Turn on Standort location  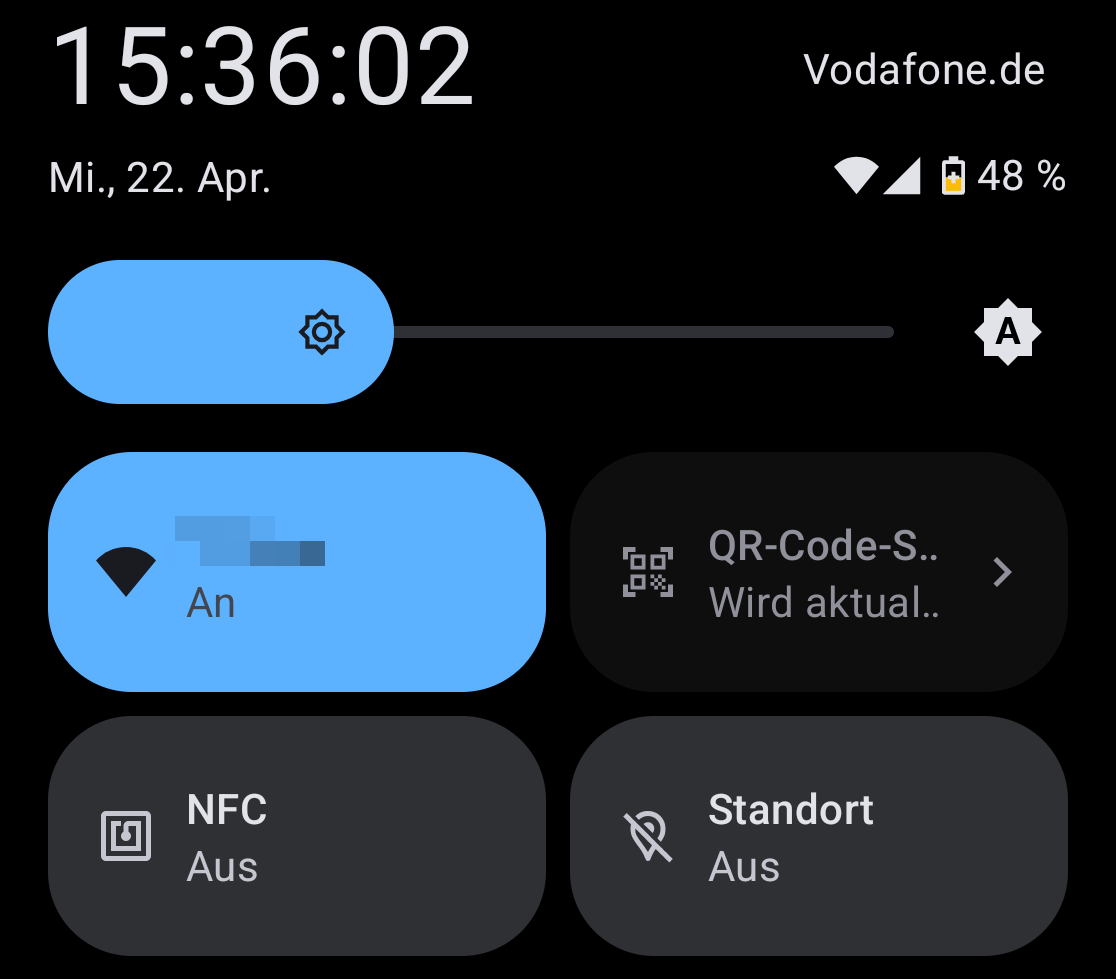(x=817, y=836)
